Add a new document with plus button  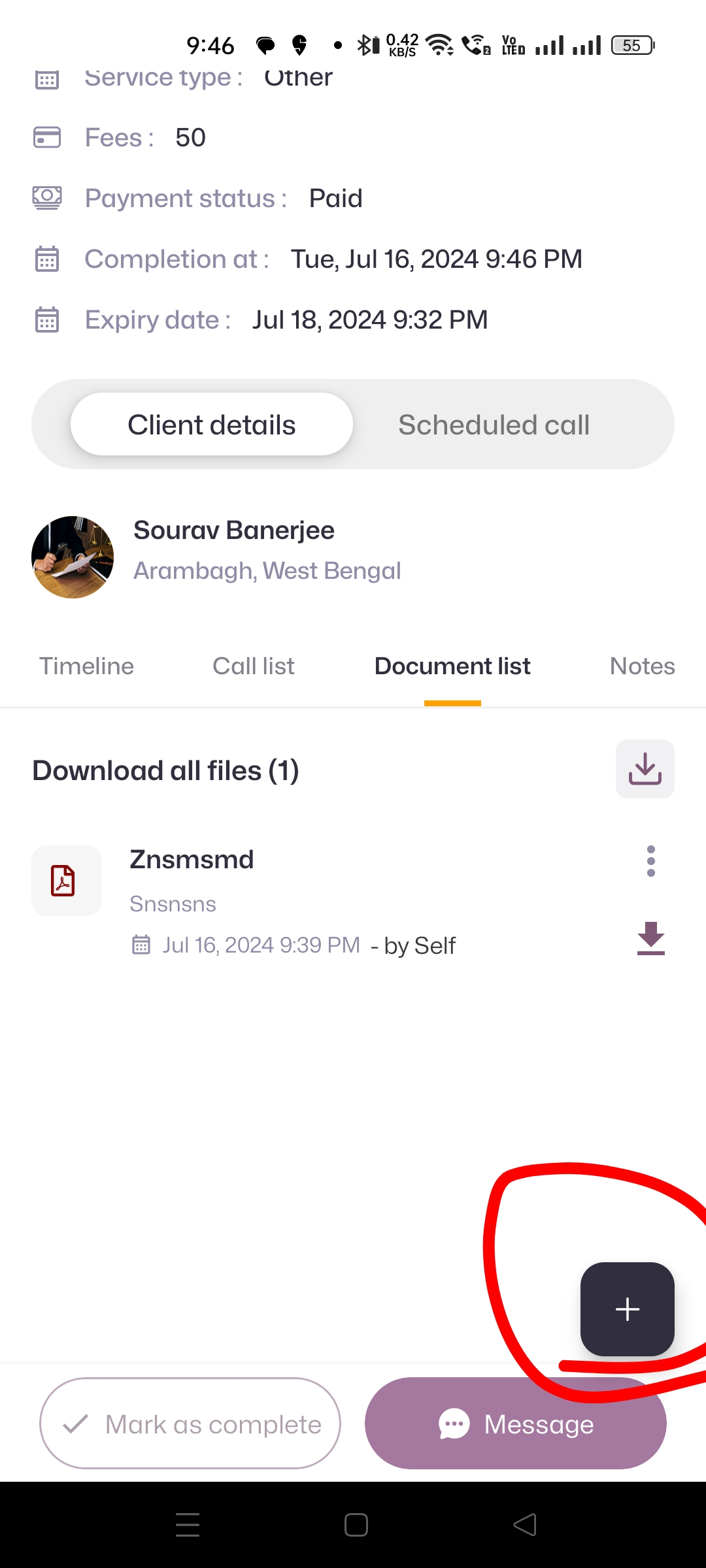pyautogui.click(x=627, y=1309)
